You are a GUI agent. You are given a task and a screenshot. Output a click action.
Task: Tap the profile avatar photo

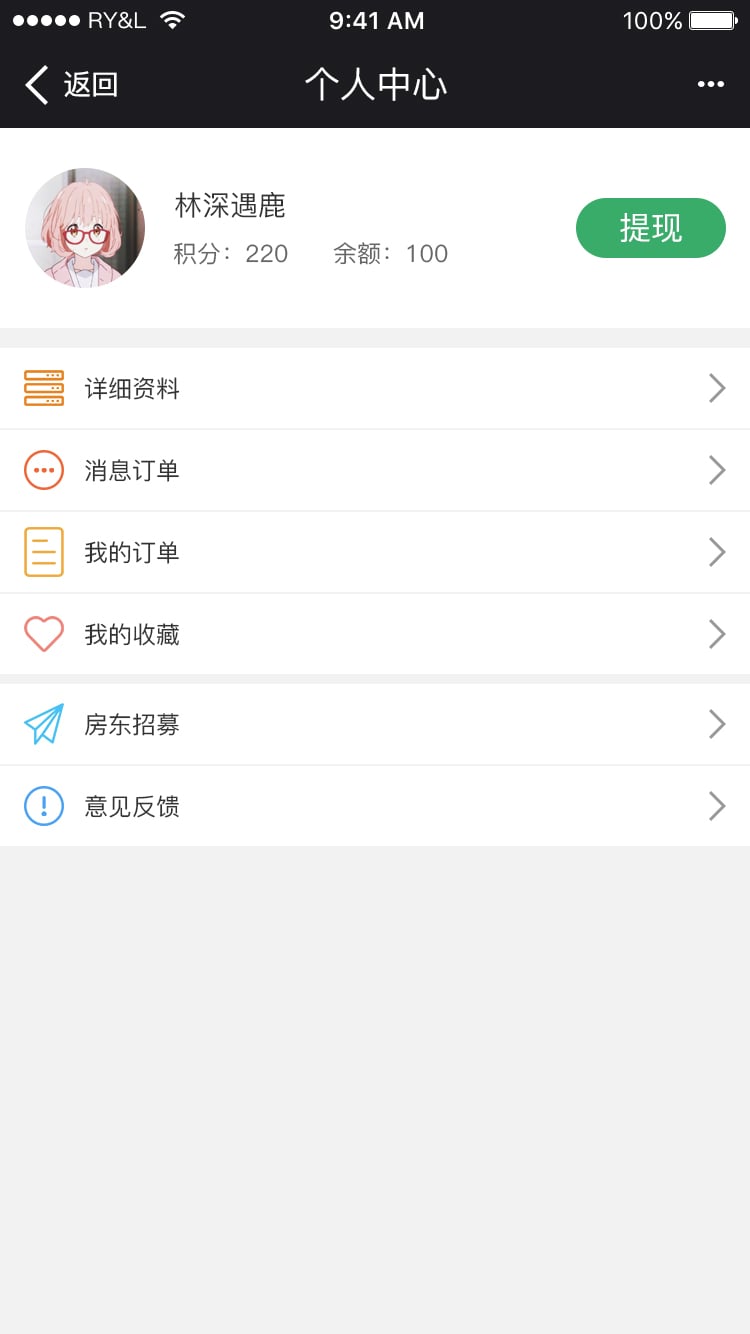pos(85,228)
